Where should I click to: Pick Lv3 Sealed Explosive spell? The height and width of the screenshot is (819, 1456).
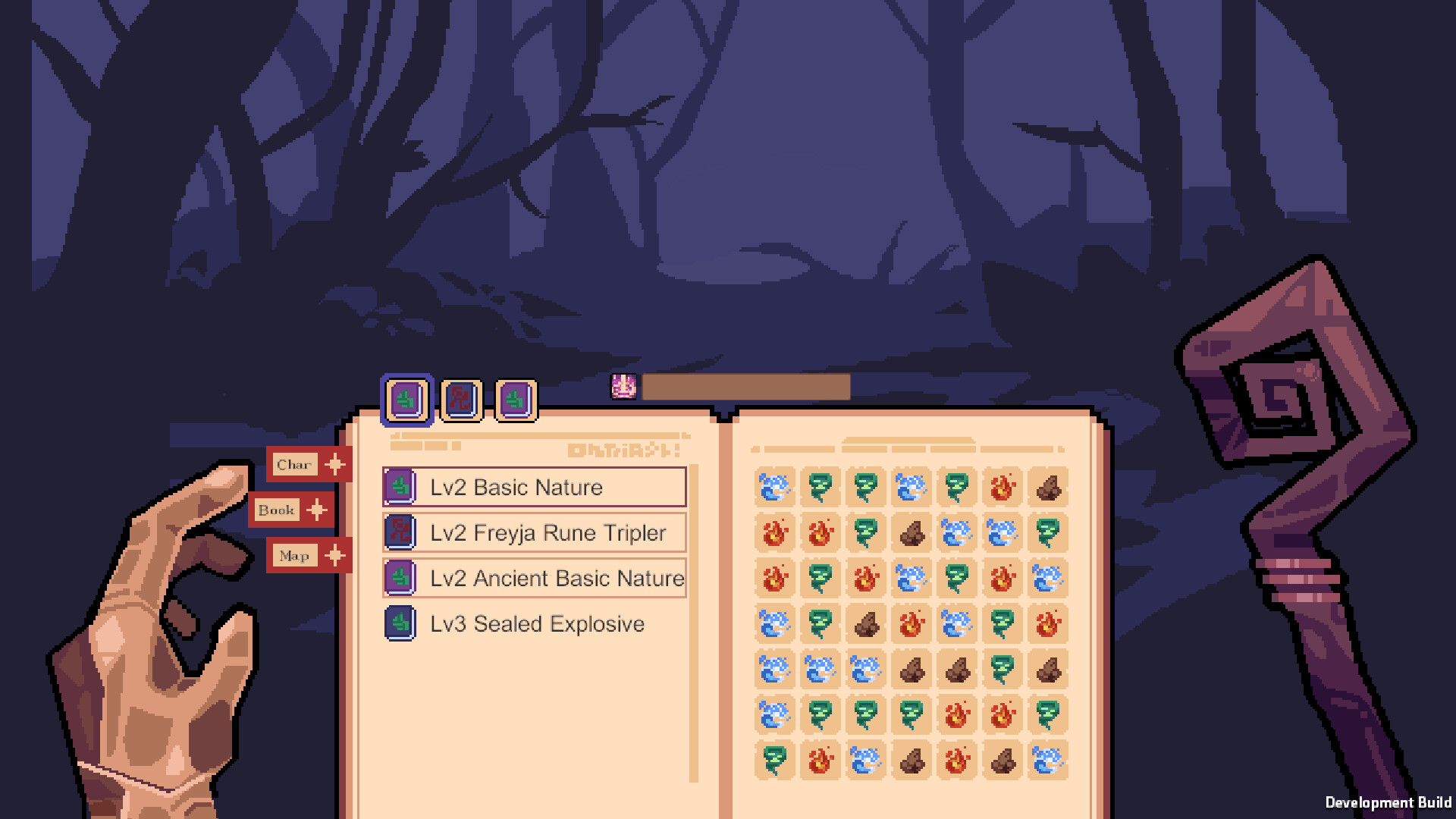[x=534, y=623]
